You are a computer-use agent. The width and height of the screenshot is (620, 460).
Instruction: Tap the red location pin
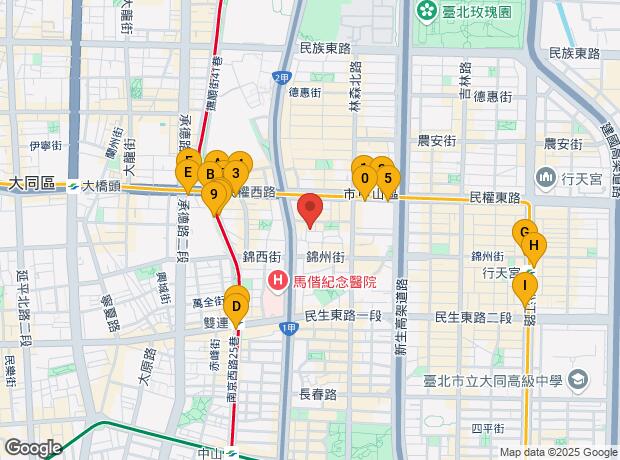coord(311,208)
